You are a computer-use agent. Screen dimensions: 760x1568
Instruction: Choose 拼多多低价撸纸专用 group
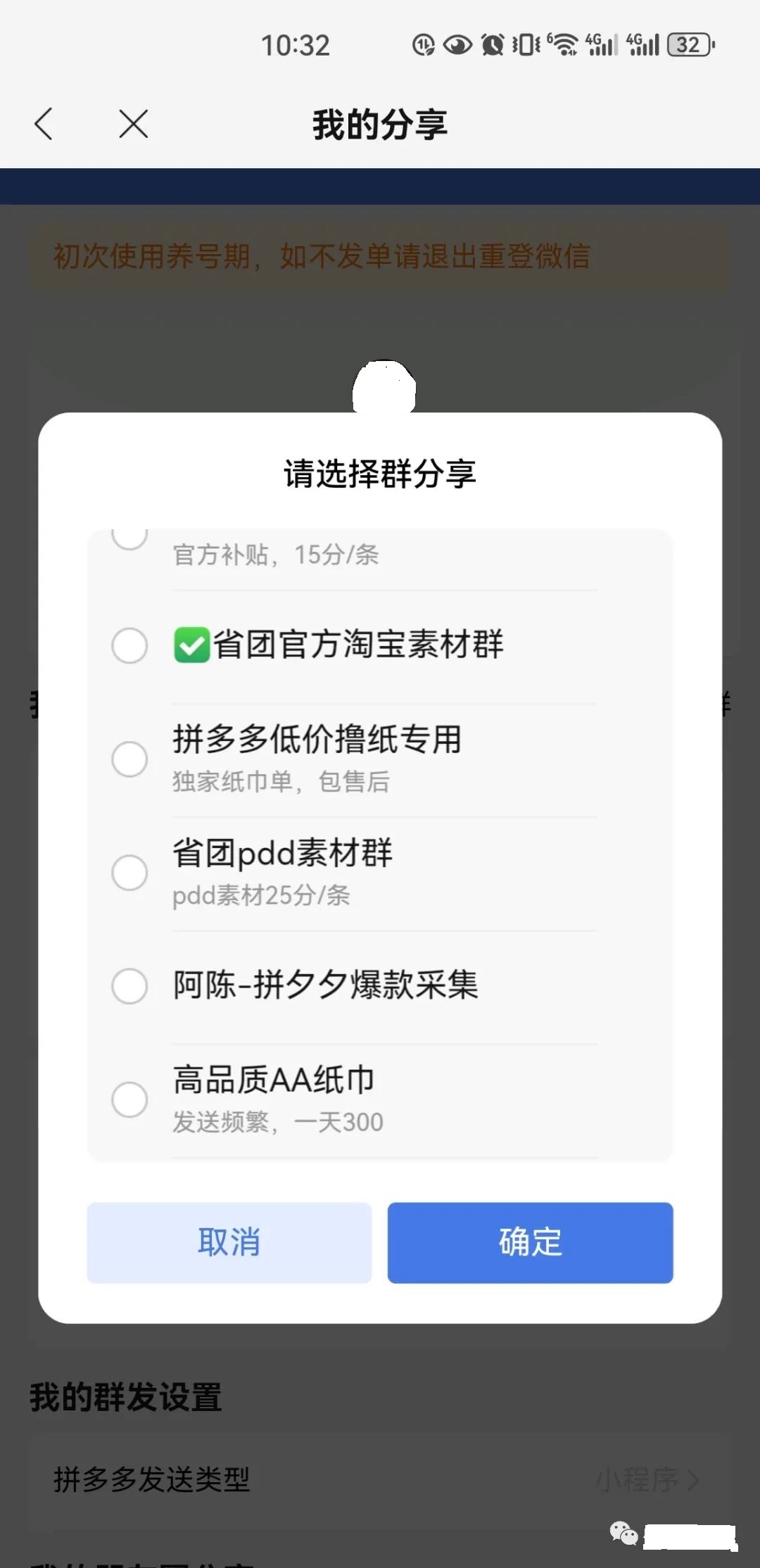(130, 759)
